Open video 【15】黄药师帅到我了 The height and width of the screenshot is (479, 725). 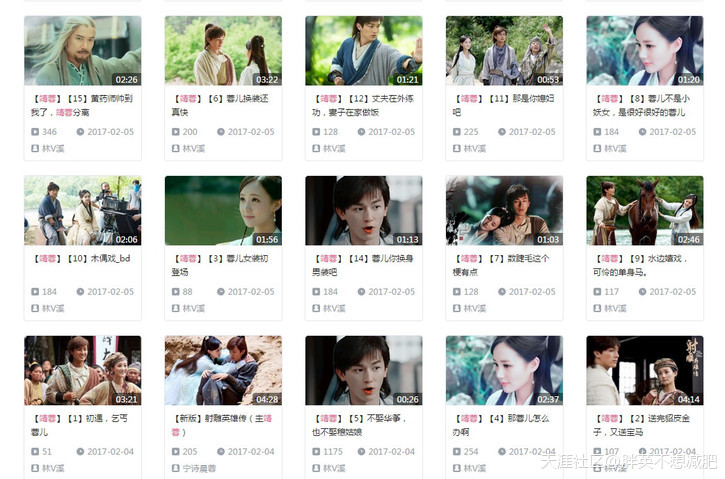(x=82, y=50)
